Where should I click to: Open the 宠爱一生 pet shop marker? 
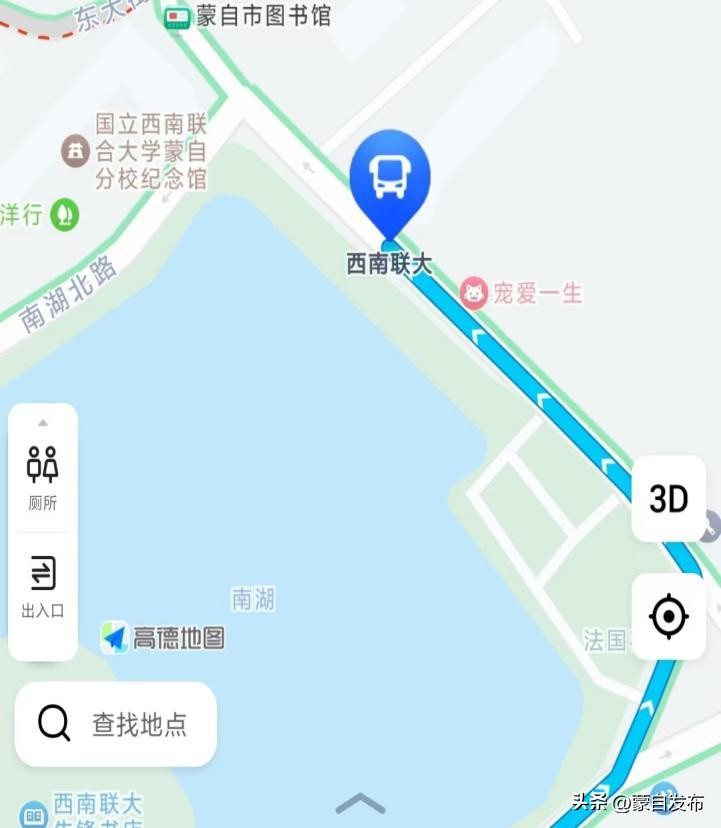[x=473, y=294]
